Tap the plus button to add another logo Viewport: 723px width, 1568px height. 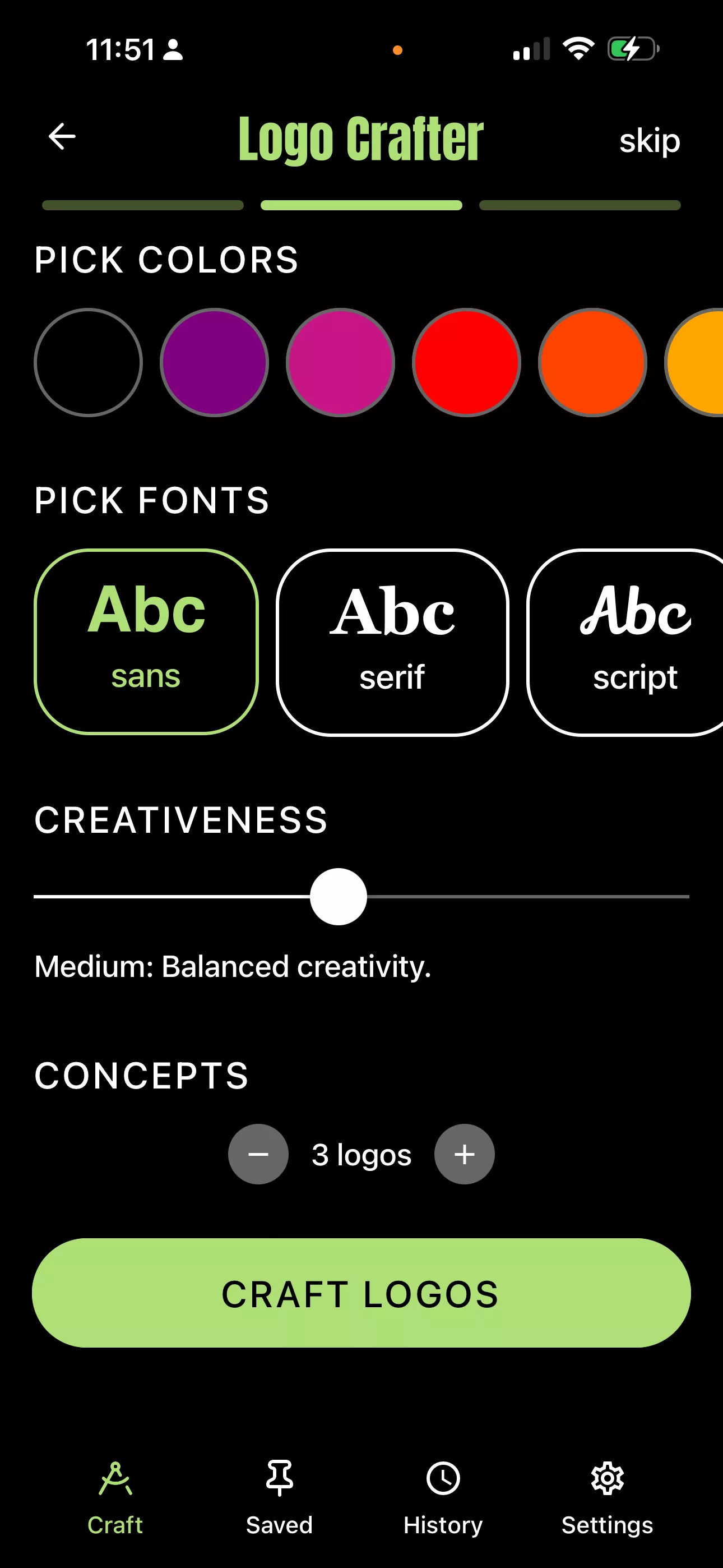coord(465,1154)
